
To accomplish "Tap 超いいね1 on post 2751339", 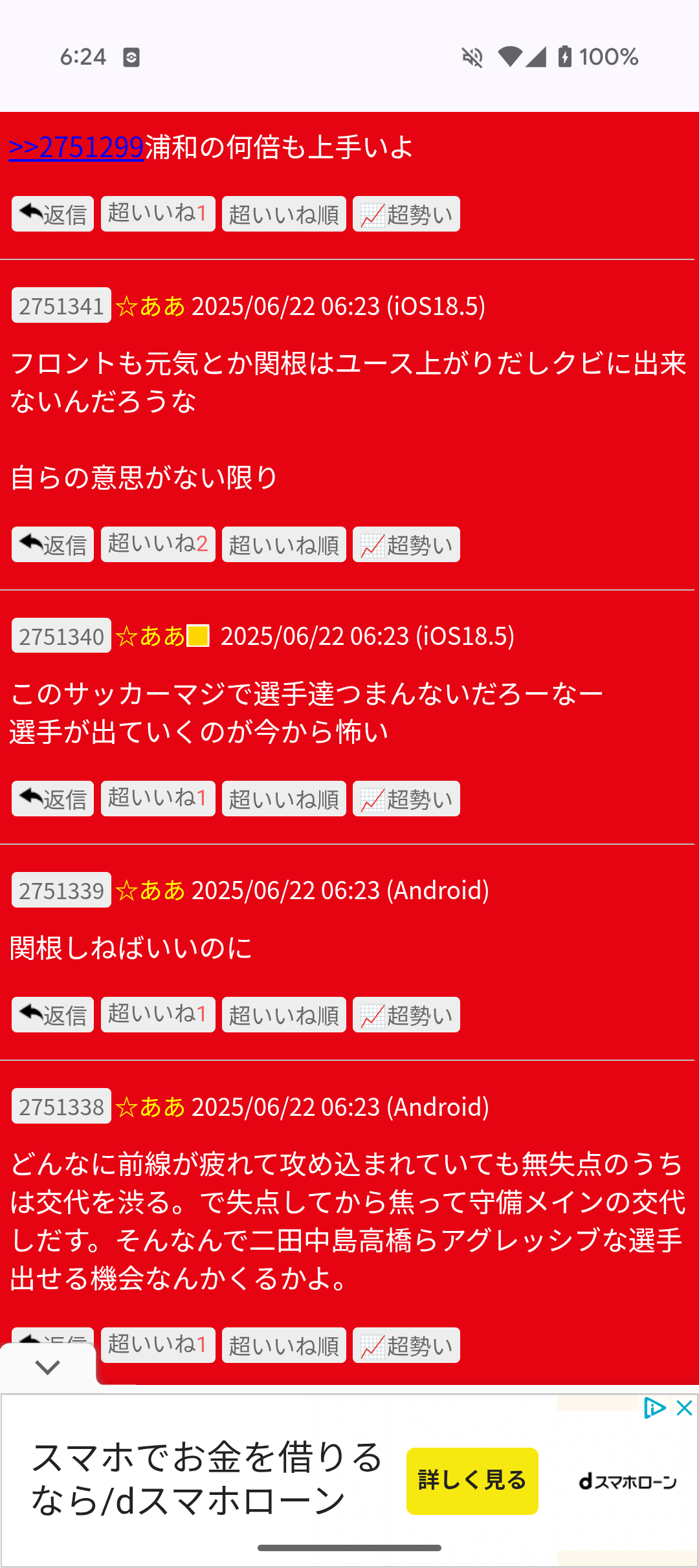I will click(158, 1015).
